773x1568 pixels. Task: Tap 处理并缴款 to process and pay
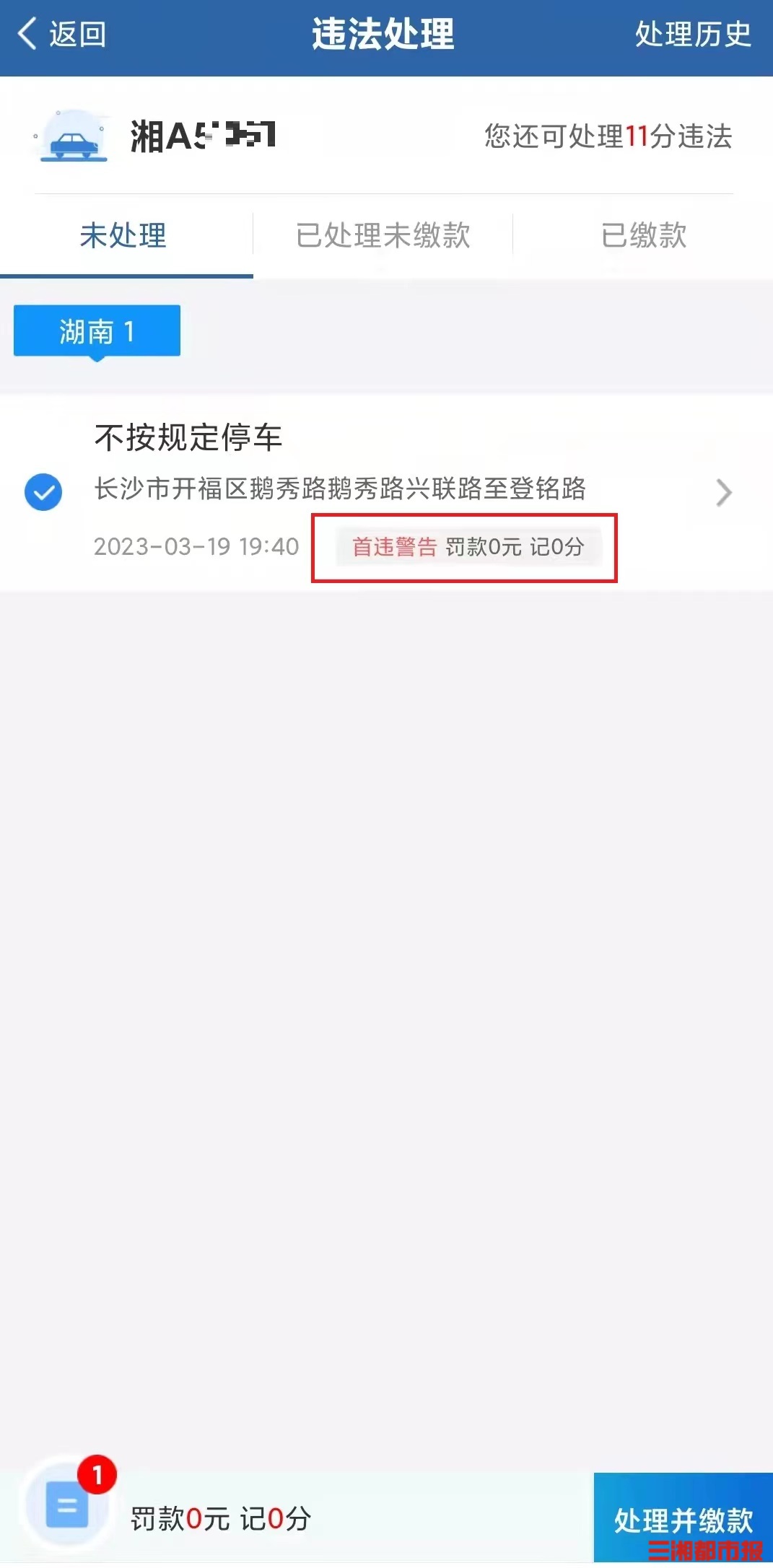point(682,1518)
